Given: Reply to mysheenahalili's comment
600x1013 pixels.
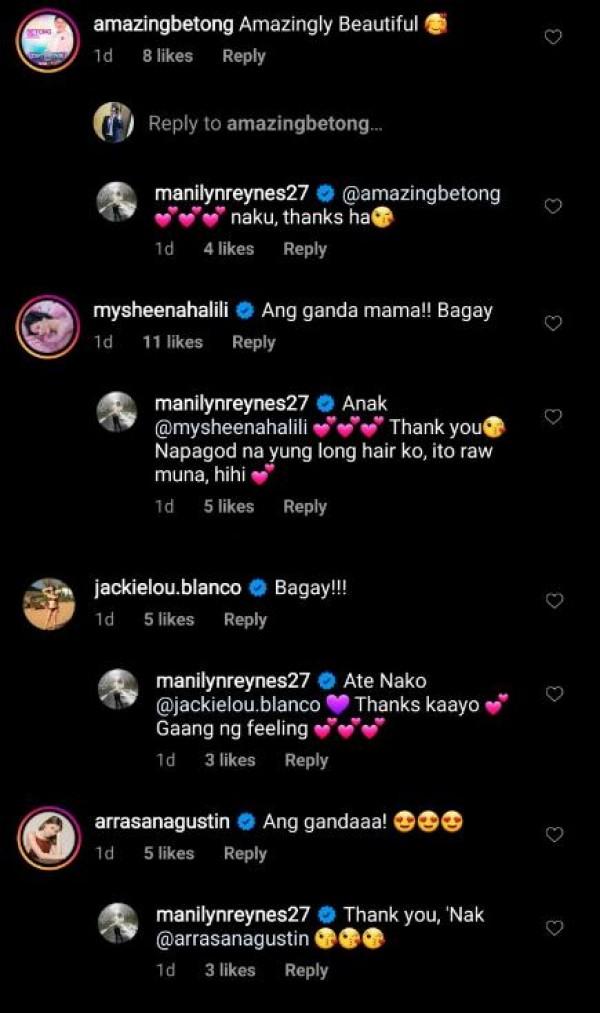Looking at the screenshot, I should click(x=253, y=342).
